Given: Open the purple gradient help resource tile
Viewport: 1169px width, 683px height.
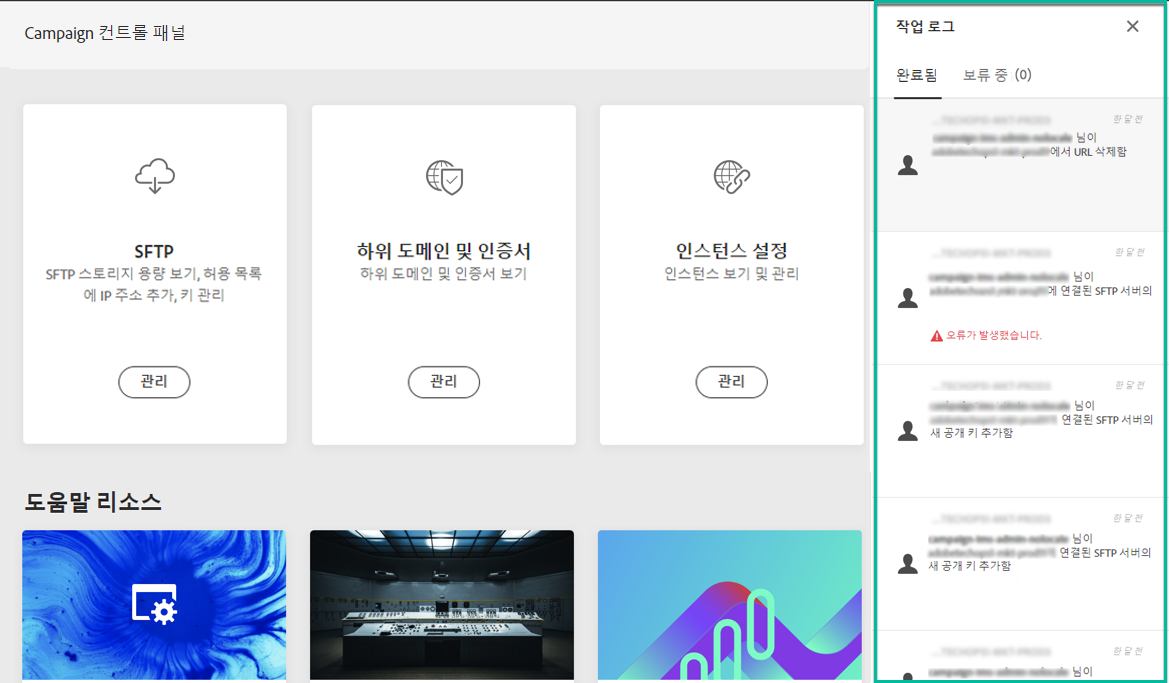Looking at the screenshot, I should click(729, 604).
